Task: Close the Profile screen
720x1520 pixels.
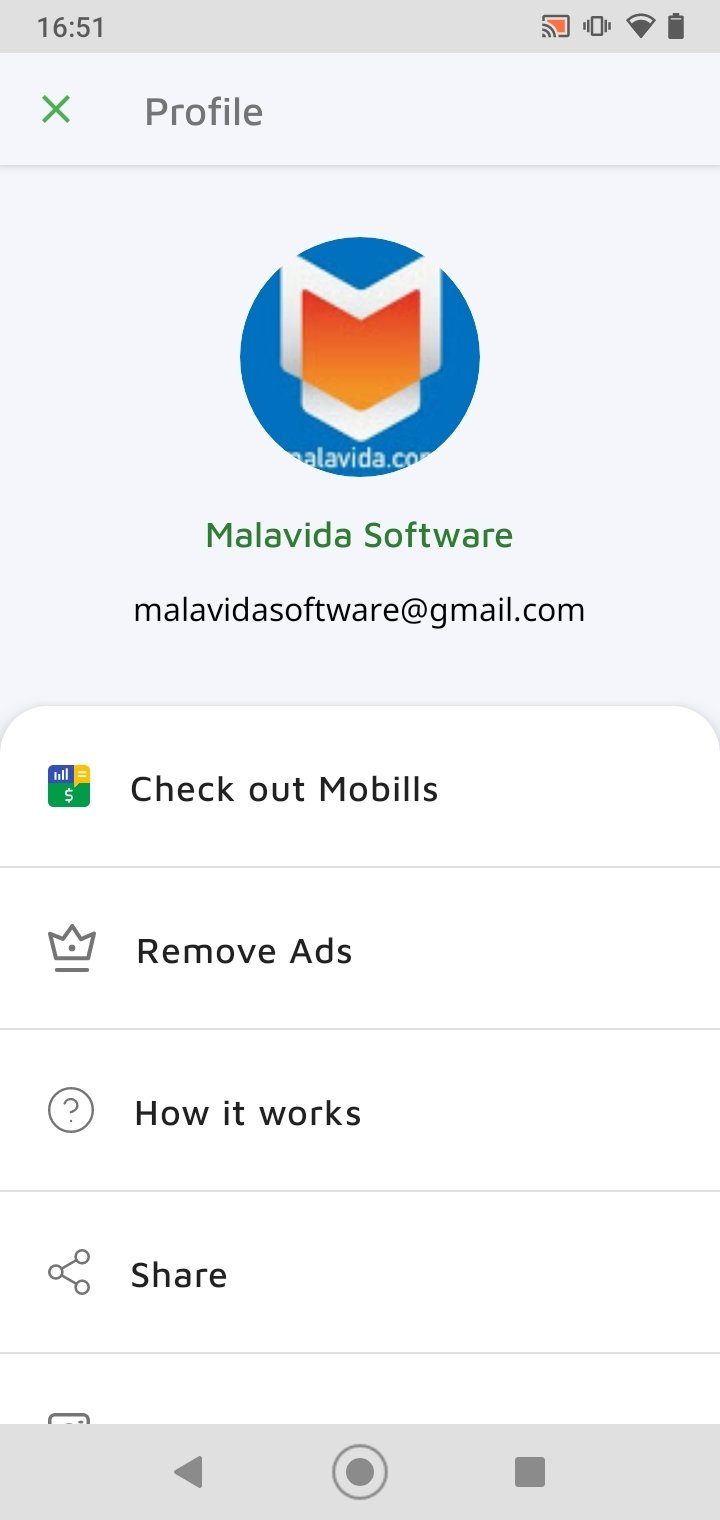Action: [x=56, y=109]
